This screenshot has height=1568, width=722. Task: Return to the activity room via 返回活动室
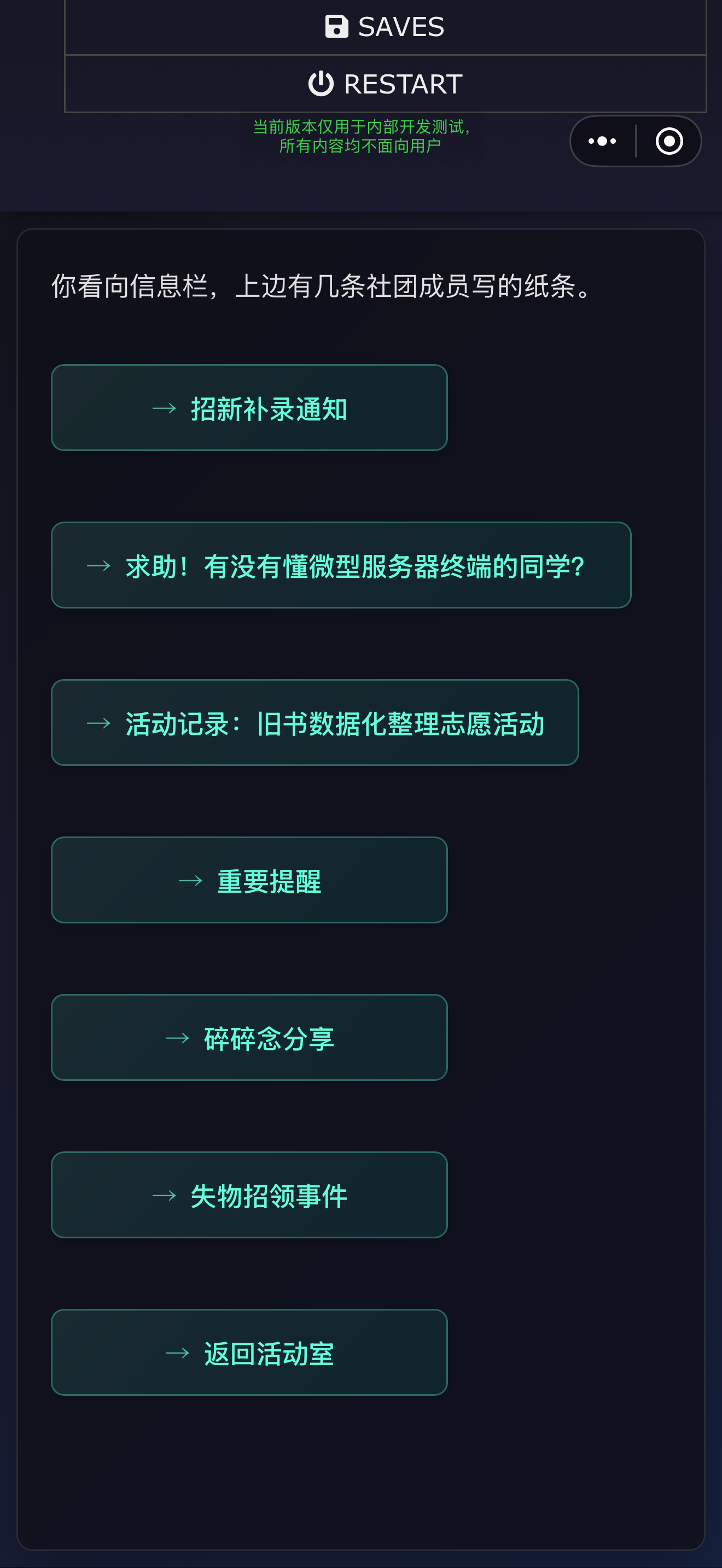pyautogui.click(x=248, y=1353)
